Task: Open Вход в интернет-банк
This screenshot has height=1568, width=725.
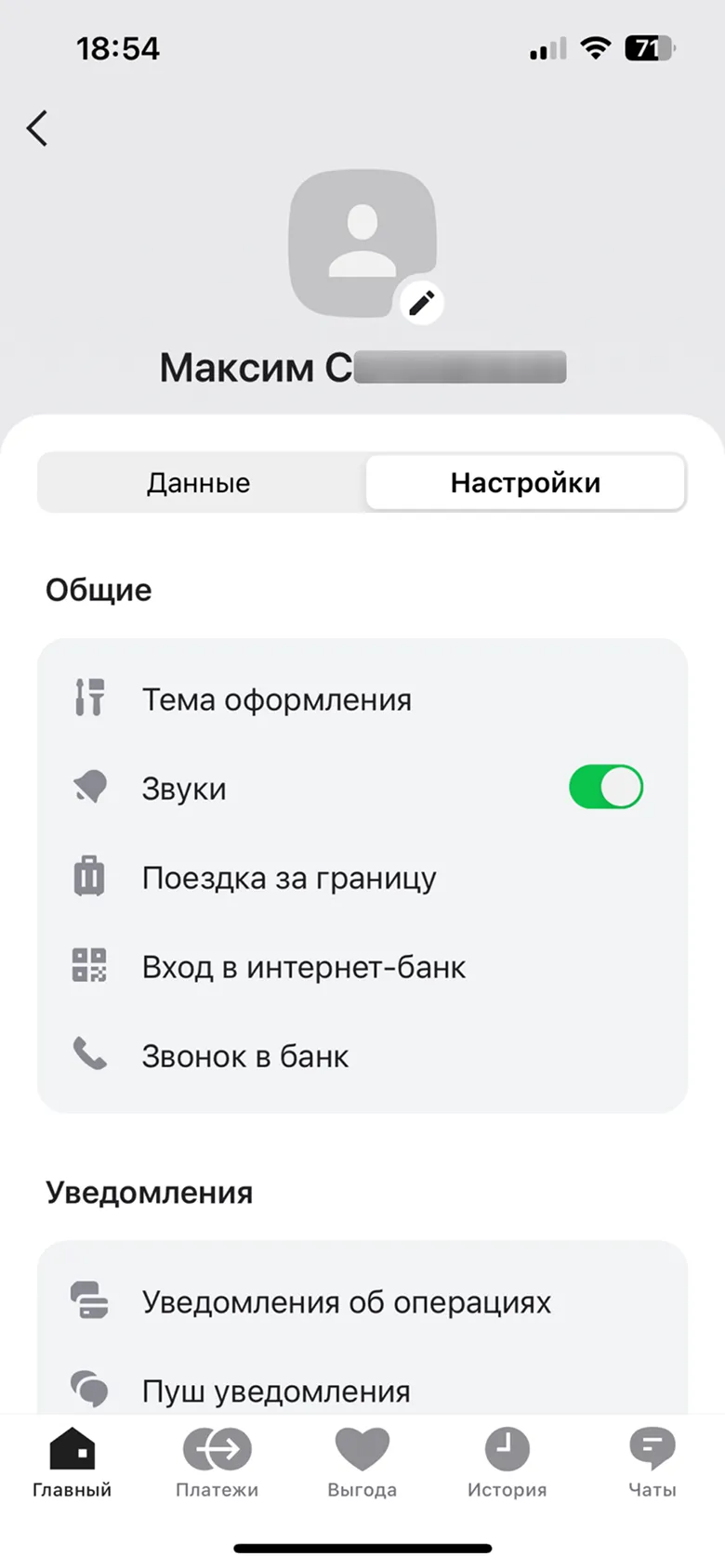Action: tap(303, 967)
